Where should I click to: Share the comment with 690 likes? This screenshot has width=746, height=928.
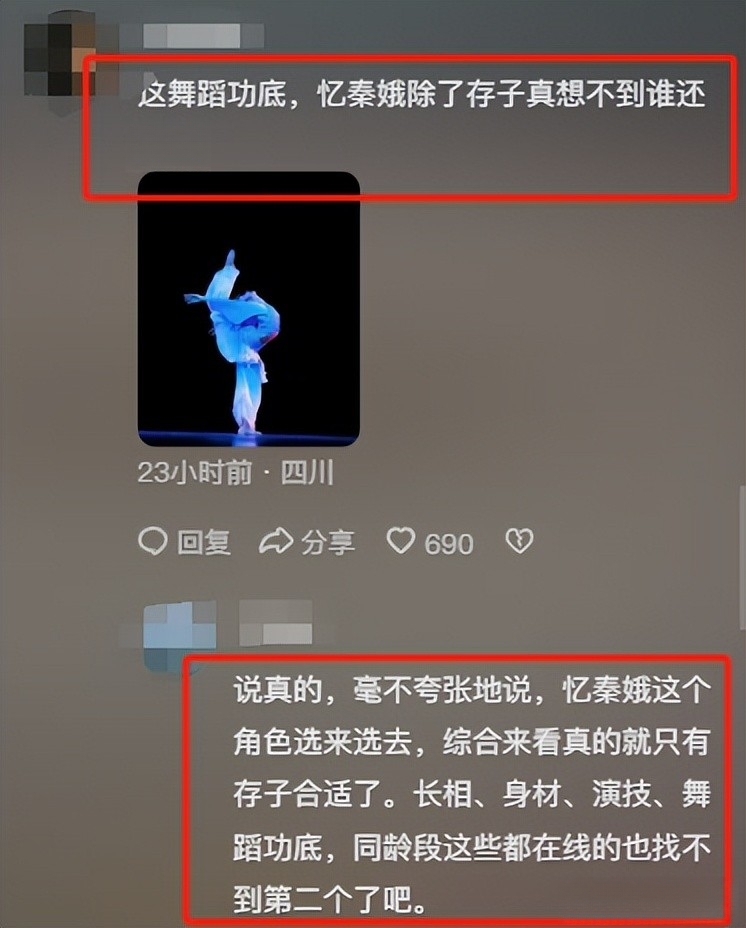tap(307, 543)
